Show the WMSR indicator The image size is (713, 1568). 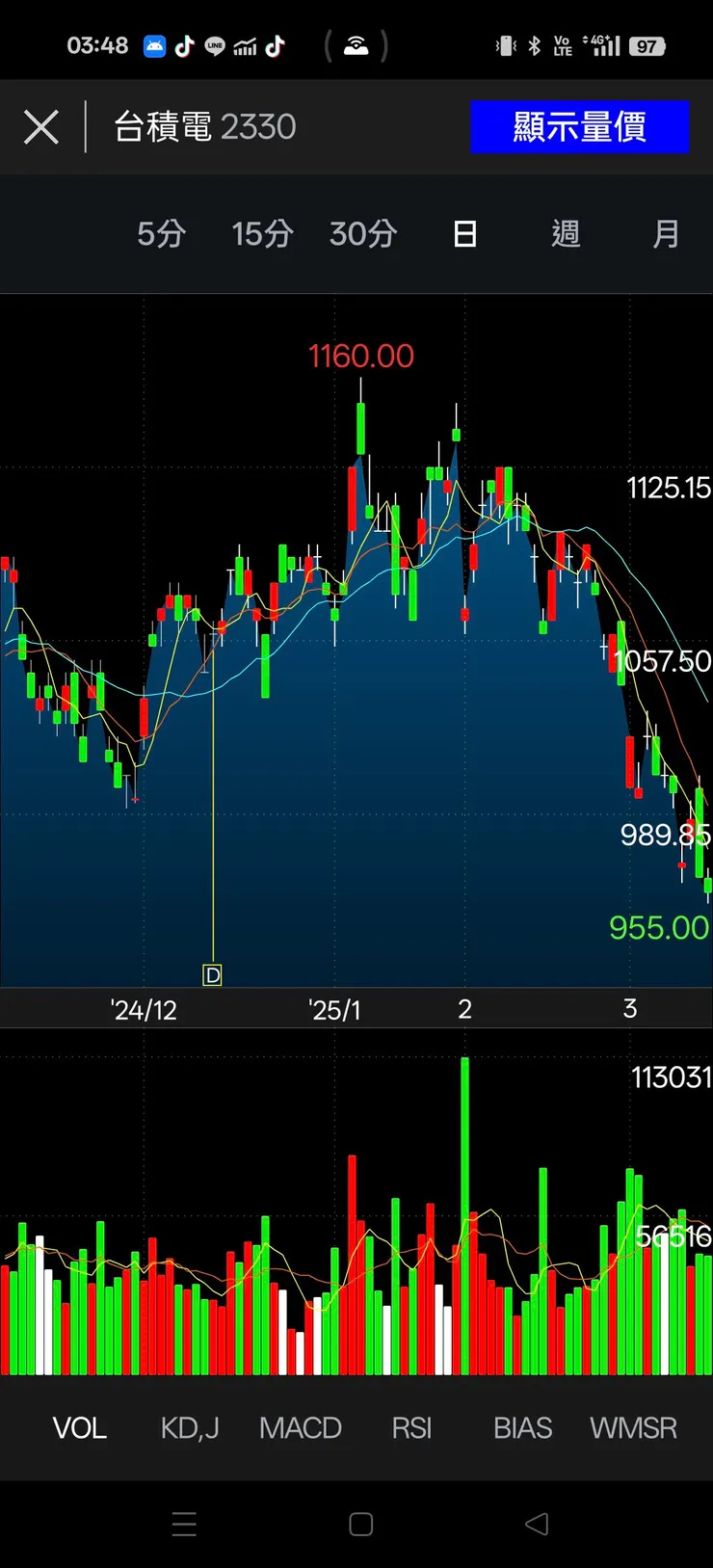point(633,1427)
